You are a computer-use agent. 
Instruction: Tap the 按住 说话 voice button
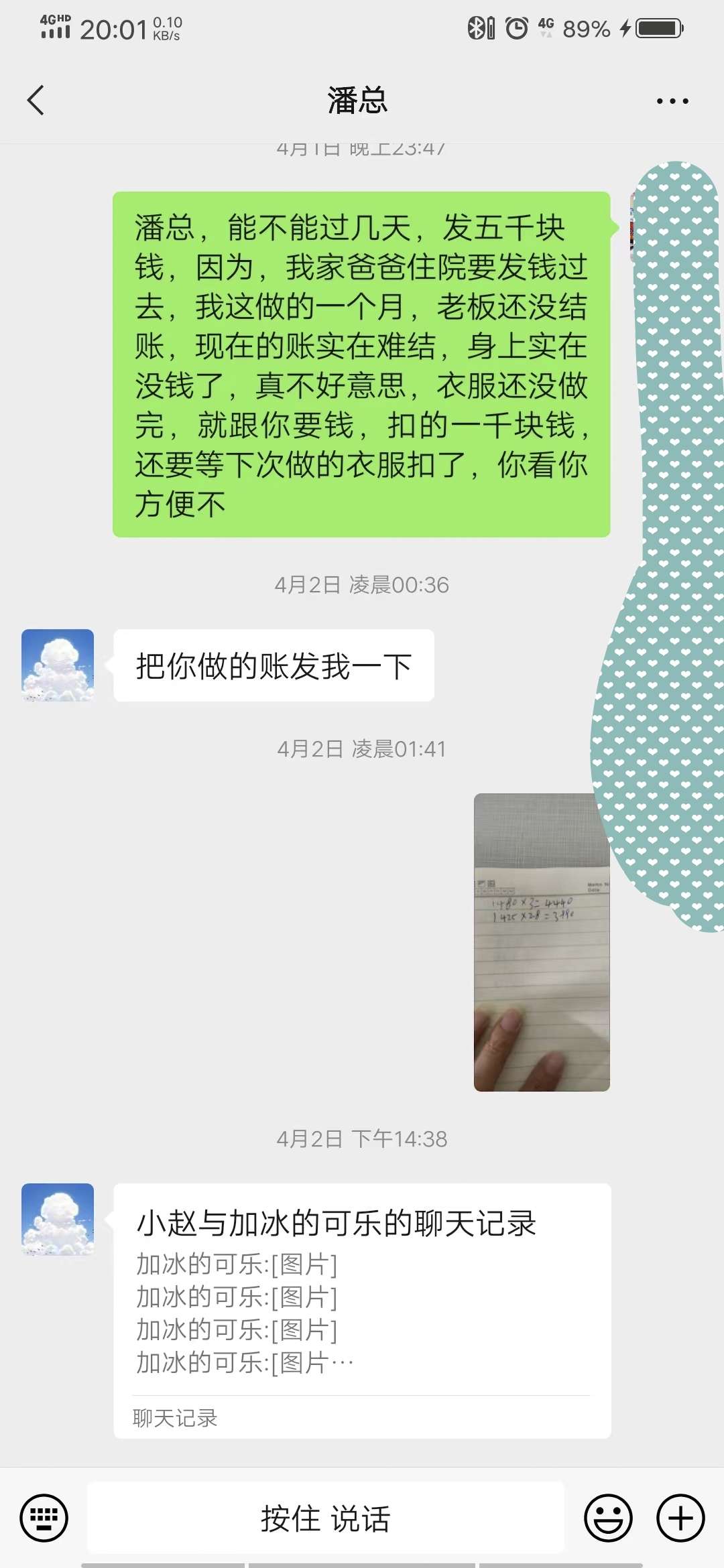pos(326,1518)
